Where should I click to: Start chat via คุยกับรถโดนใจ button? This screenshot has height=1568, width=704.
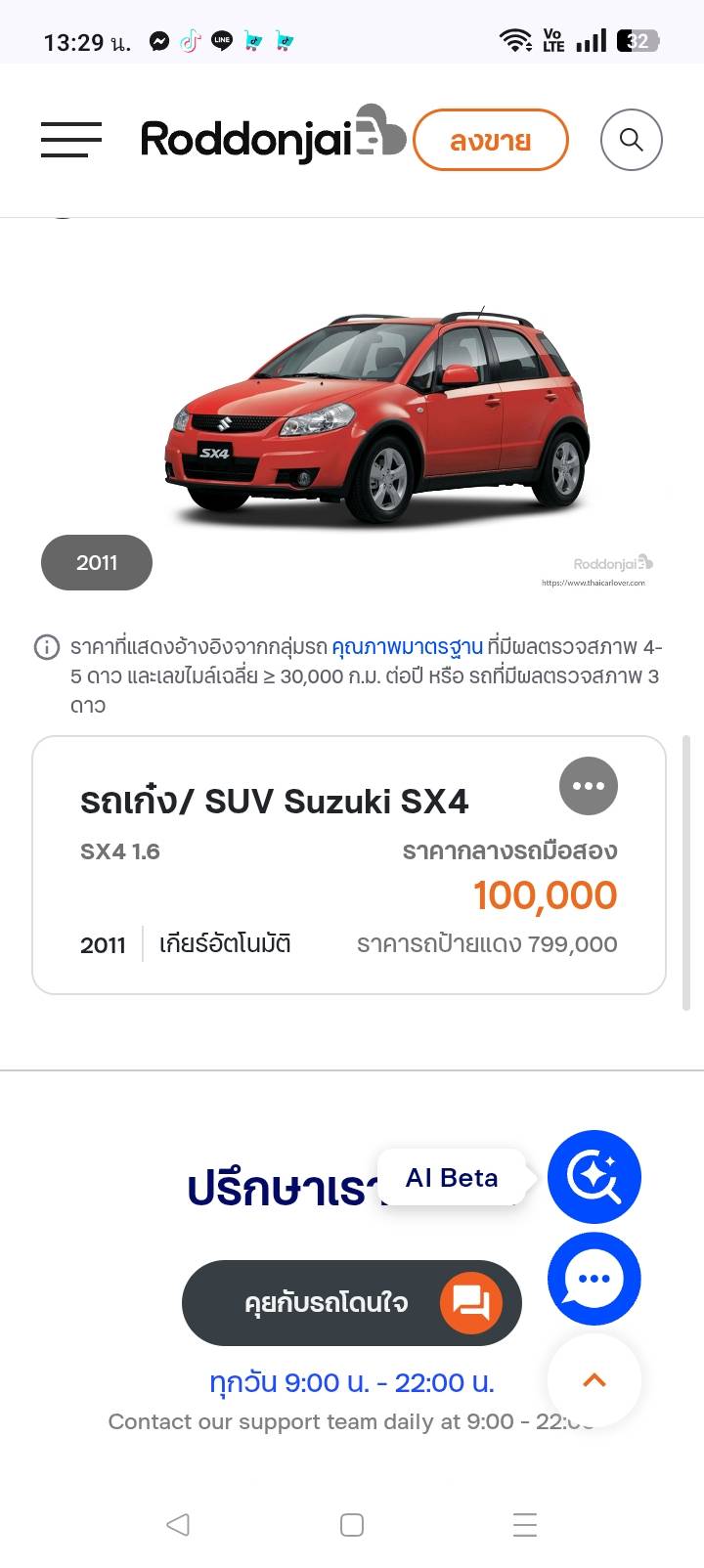[x=352, y=1303]
